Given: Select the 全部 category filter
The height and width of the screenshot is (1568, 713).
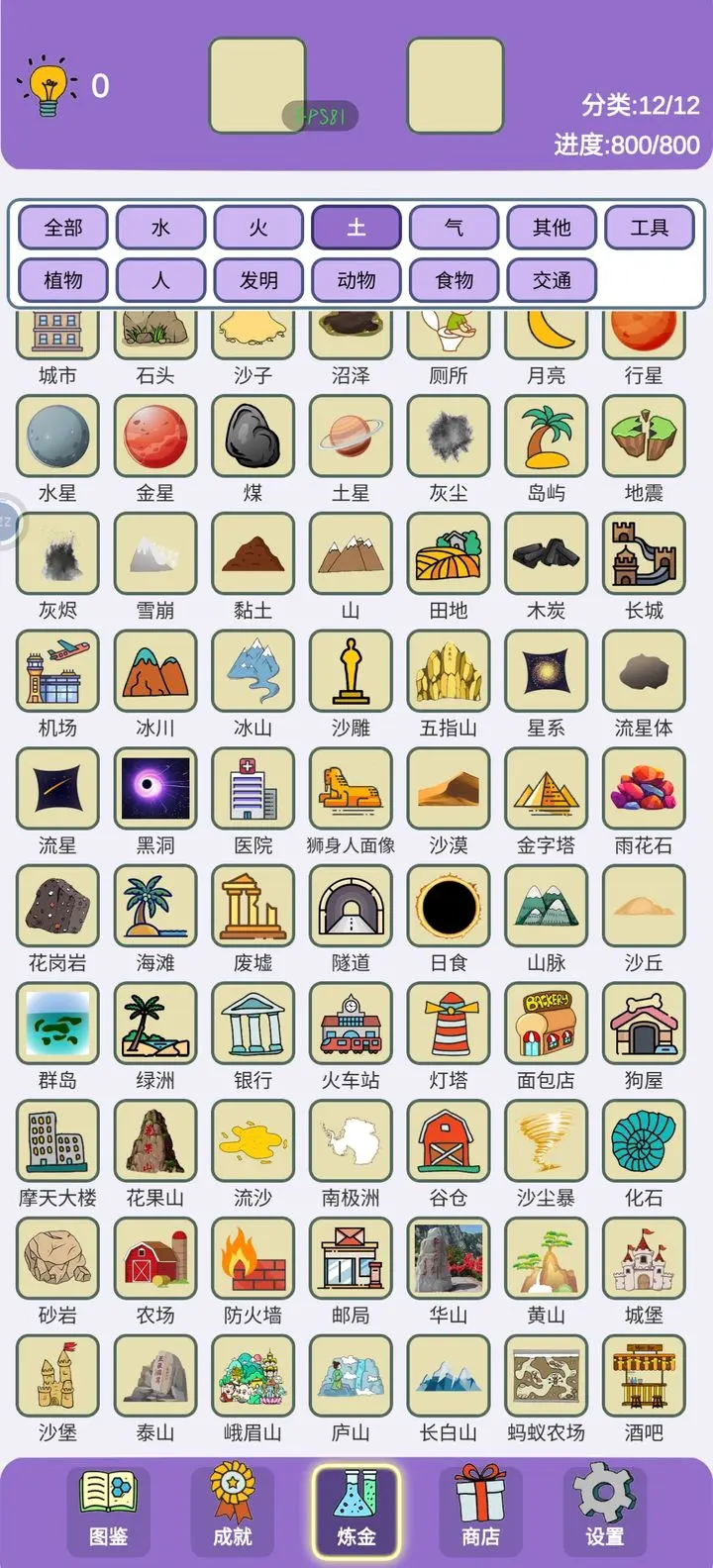Looking at the screenshot, I should coord(63,228).
